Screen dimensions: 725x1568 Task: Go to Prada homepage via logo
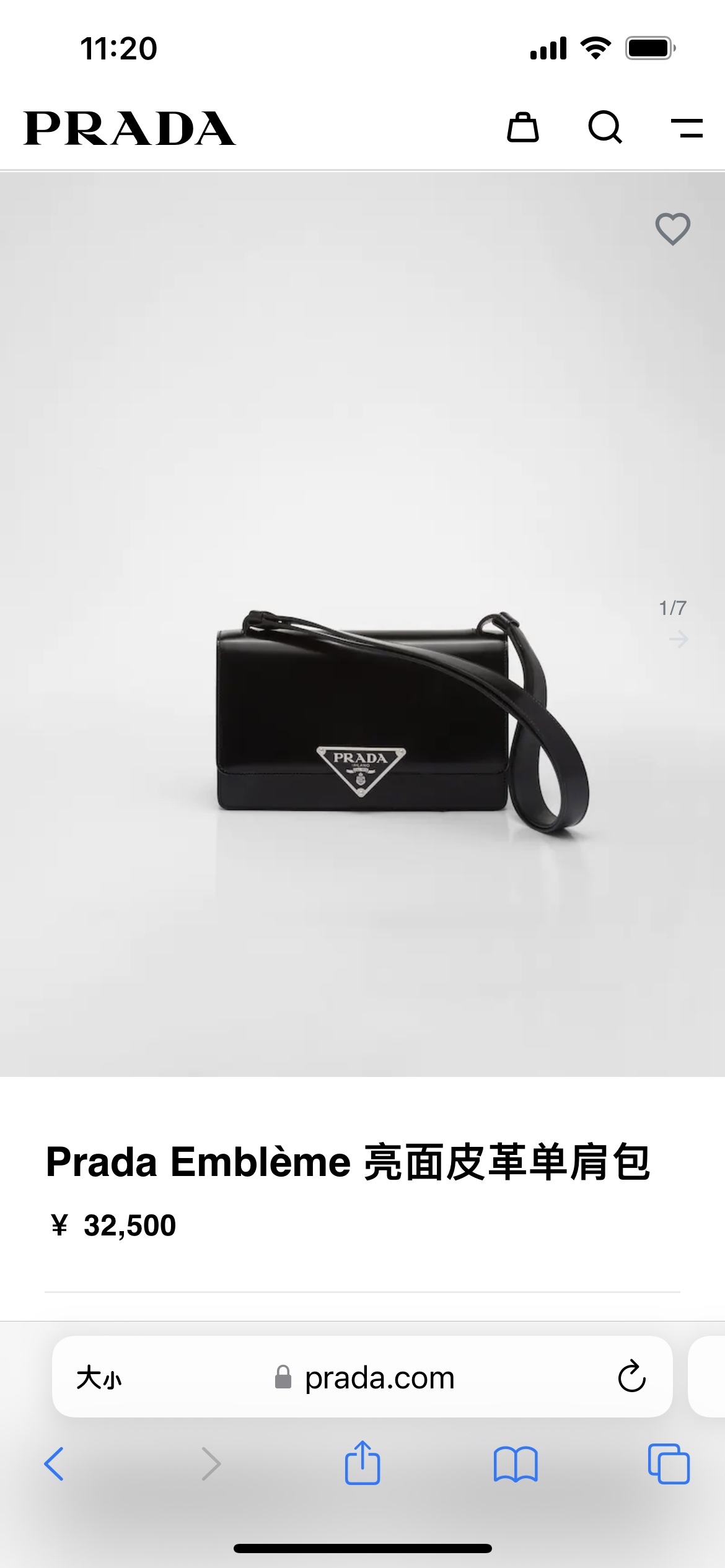130,129
